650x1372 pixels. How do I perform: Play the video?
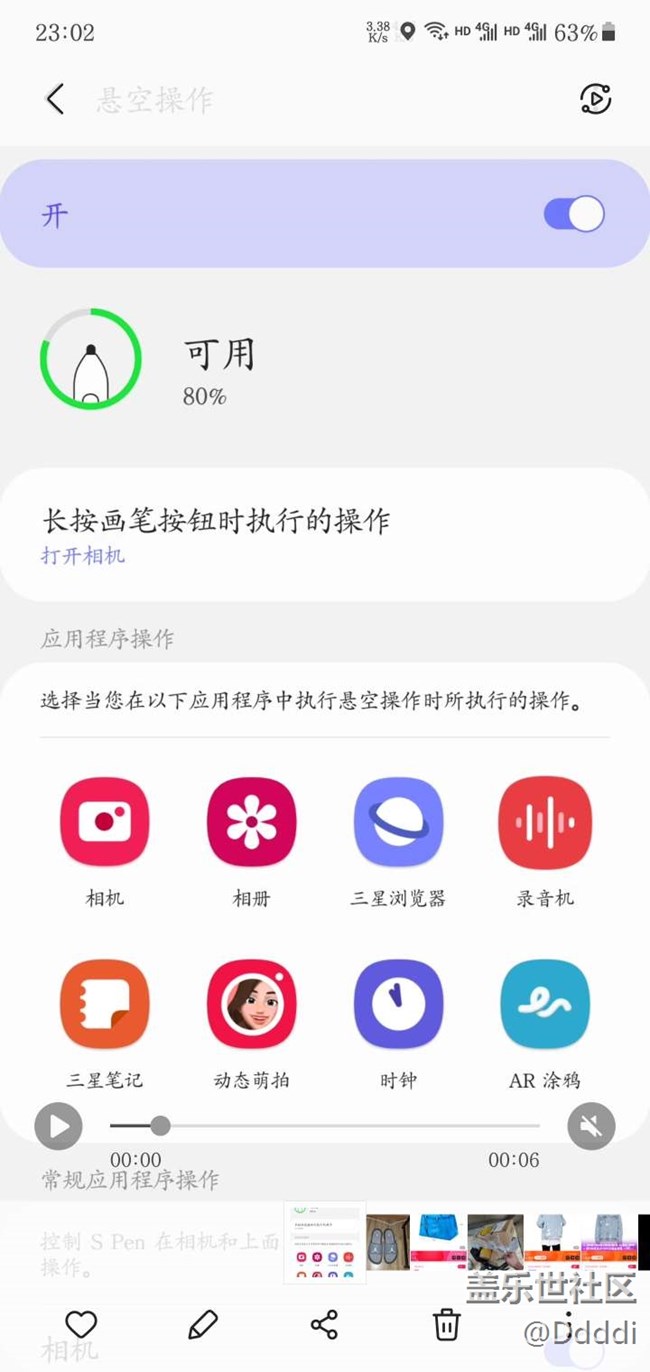[59, 1126]
